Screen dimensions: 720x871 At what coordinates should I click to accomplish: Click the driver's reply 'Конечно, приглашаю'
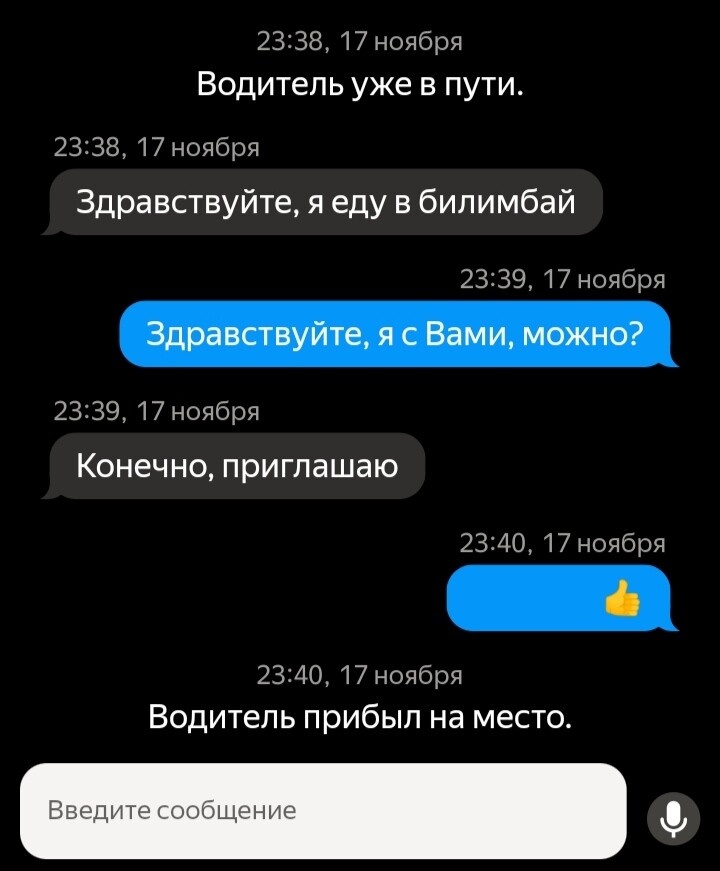(x=236, y=464)
